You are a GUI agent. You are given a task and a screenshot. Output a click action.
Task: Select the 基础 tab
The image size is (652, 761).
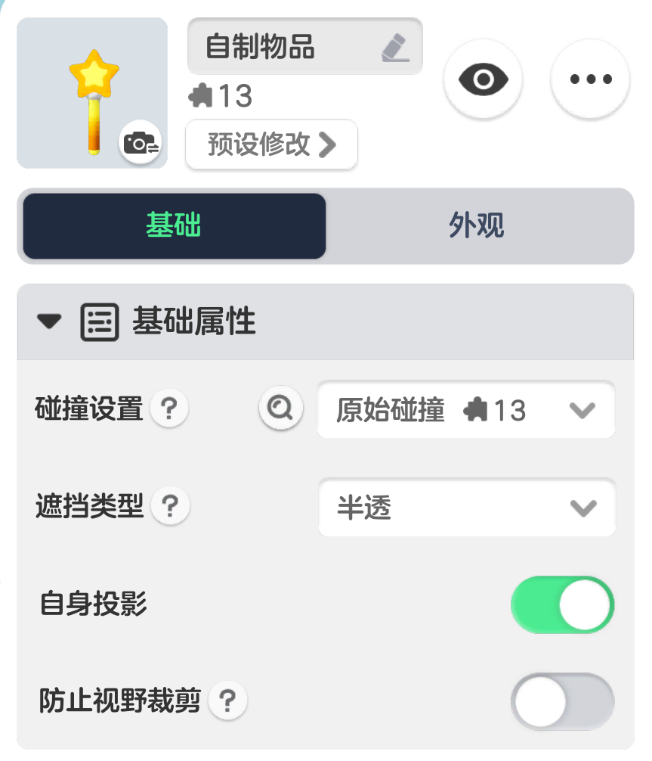(174, 226)
